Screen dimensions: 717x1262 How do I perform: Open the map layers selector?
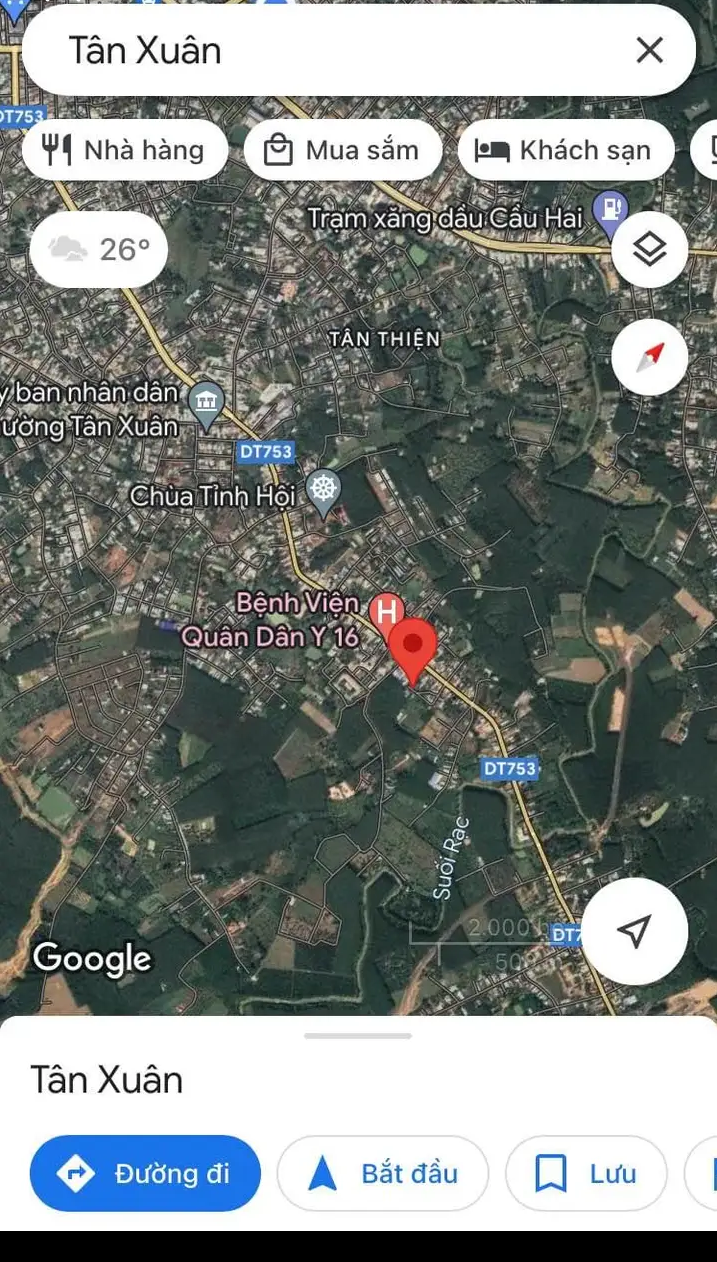click(x=649, y=250)
